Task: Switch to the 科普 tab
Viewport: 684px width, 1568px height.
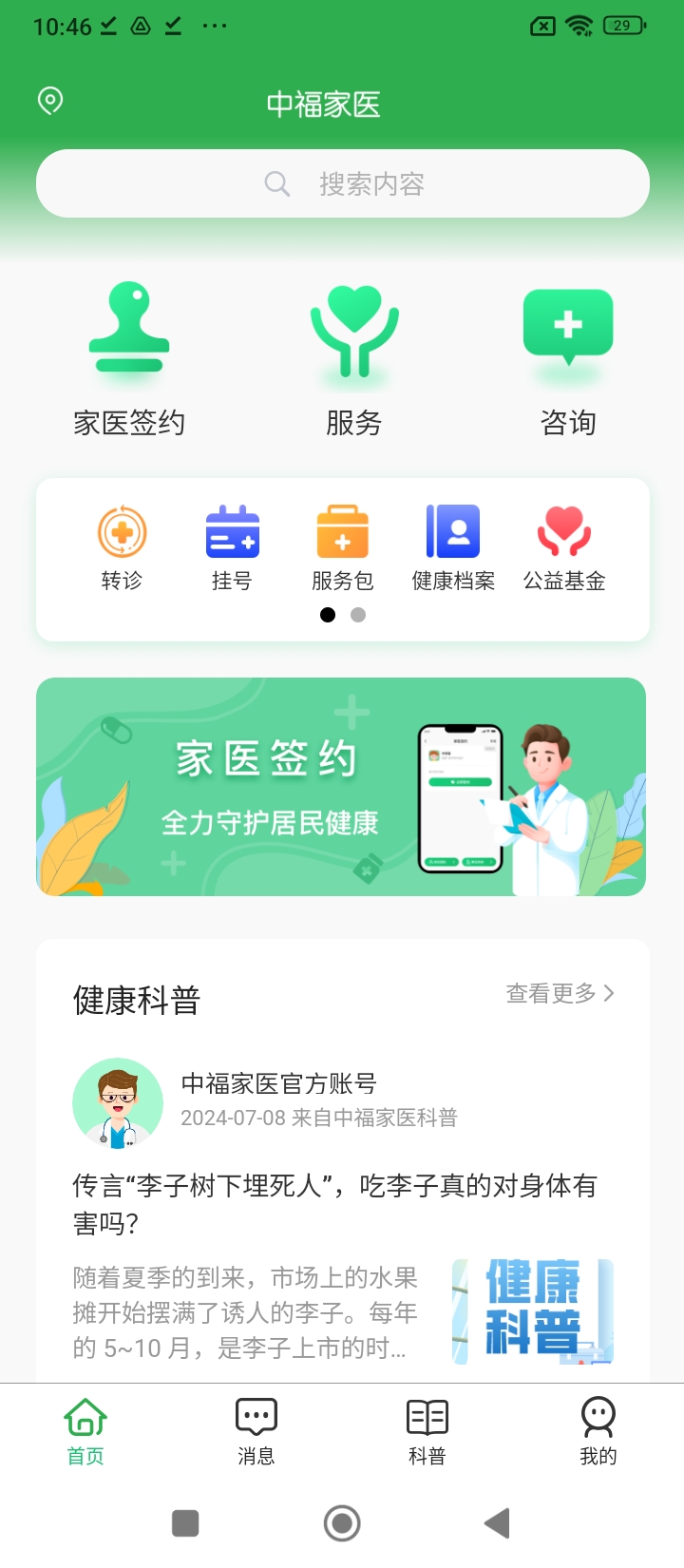Action: pos(427,1431)
